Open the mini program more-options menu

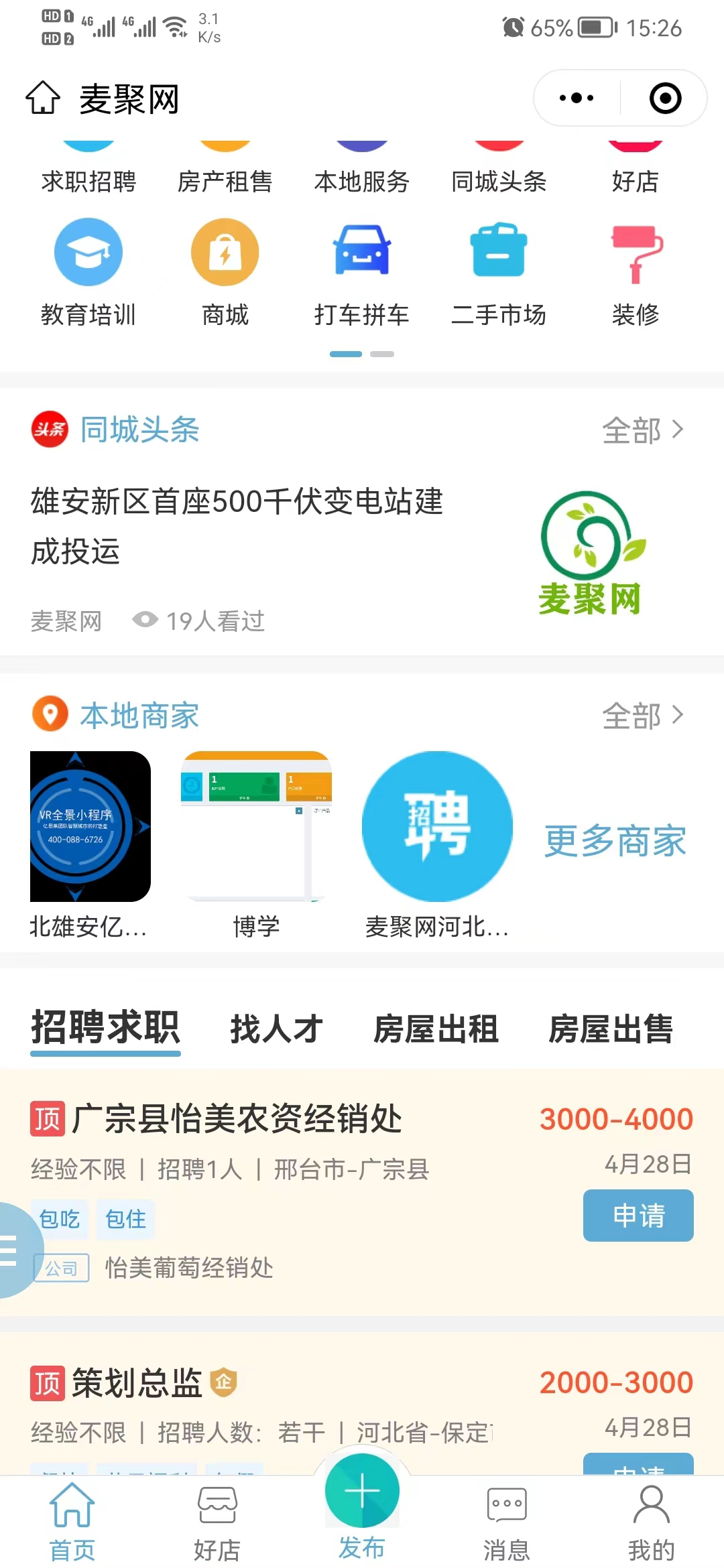(x=577, y=98)
